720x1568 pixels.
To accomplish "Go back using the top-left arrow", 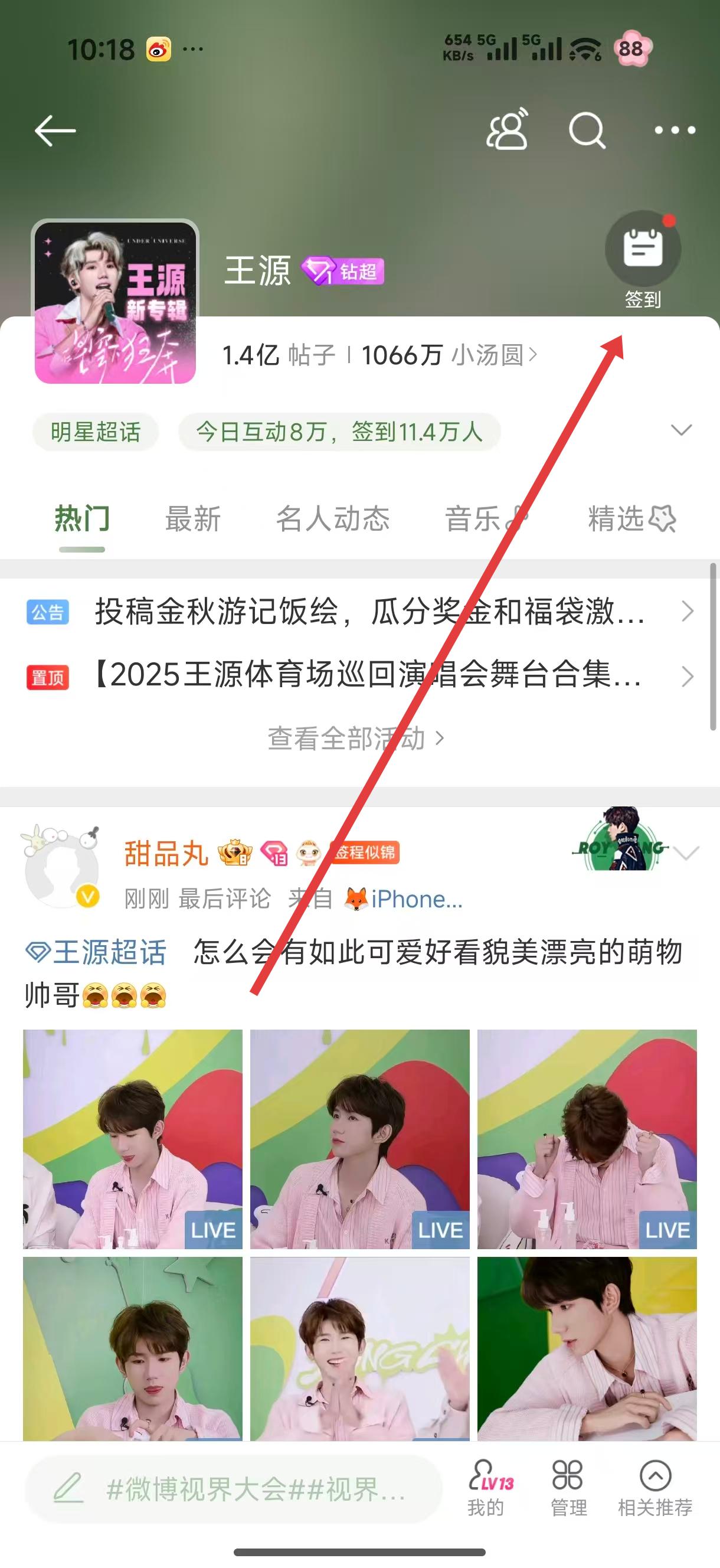I will tap(55, 130).
